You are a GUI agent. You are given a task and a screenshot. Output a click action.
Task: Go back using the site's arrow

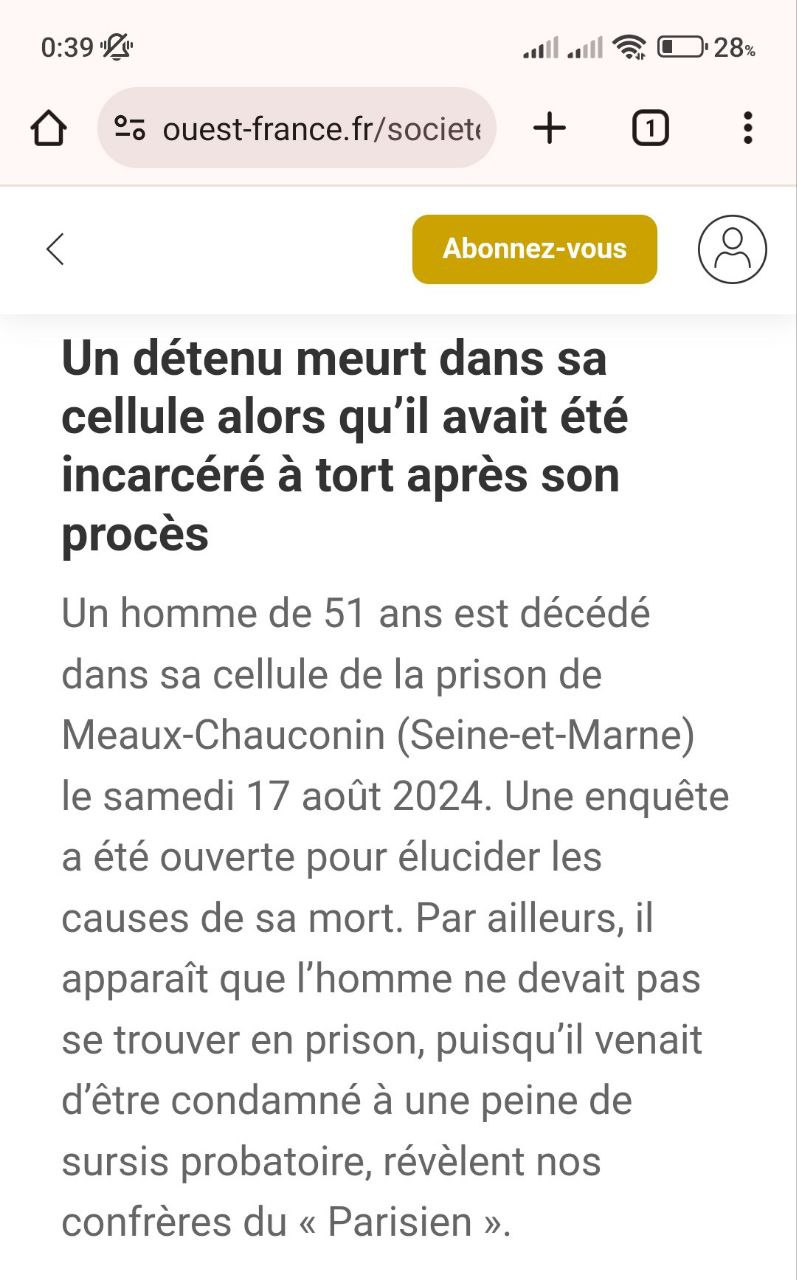55,249
